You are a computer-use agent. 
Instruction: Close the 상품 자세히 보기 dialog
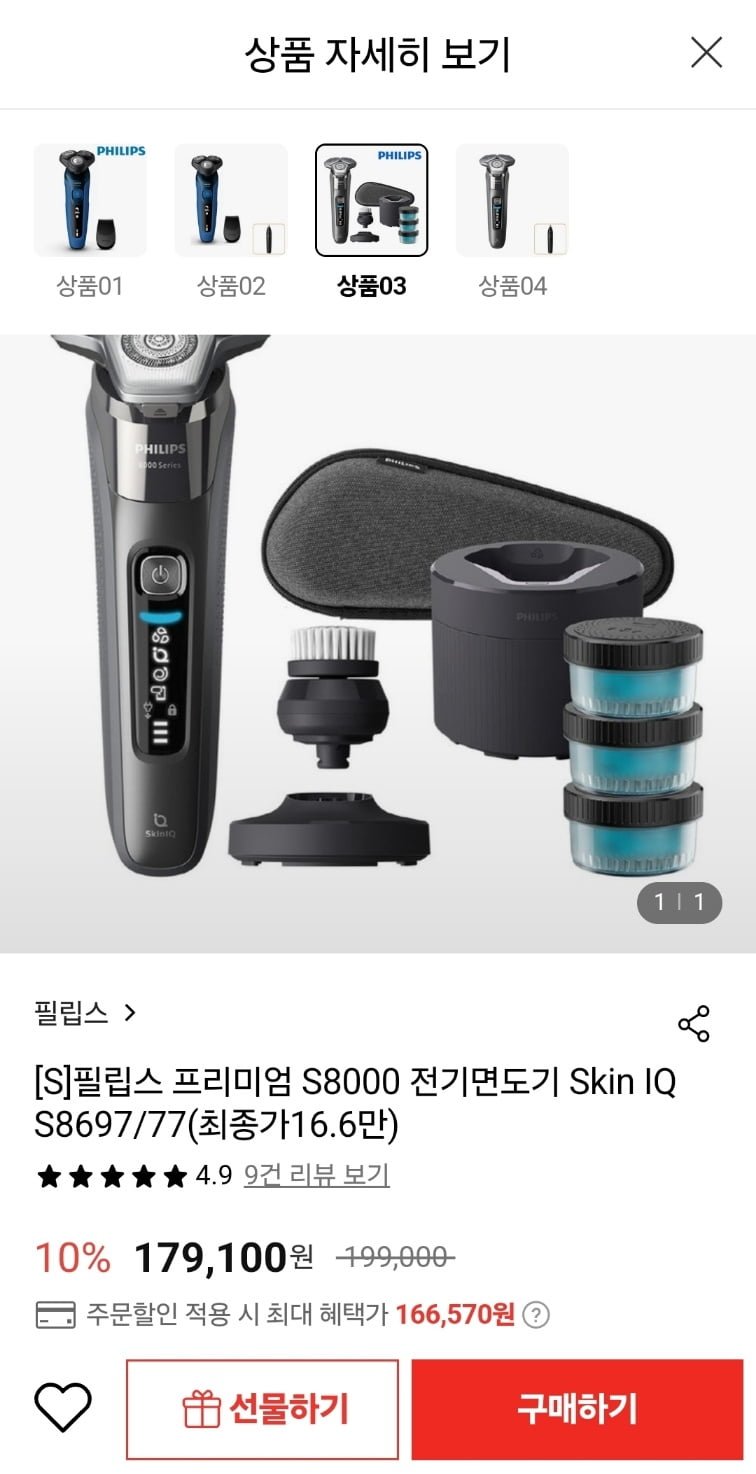coord(706,53)
